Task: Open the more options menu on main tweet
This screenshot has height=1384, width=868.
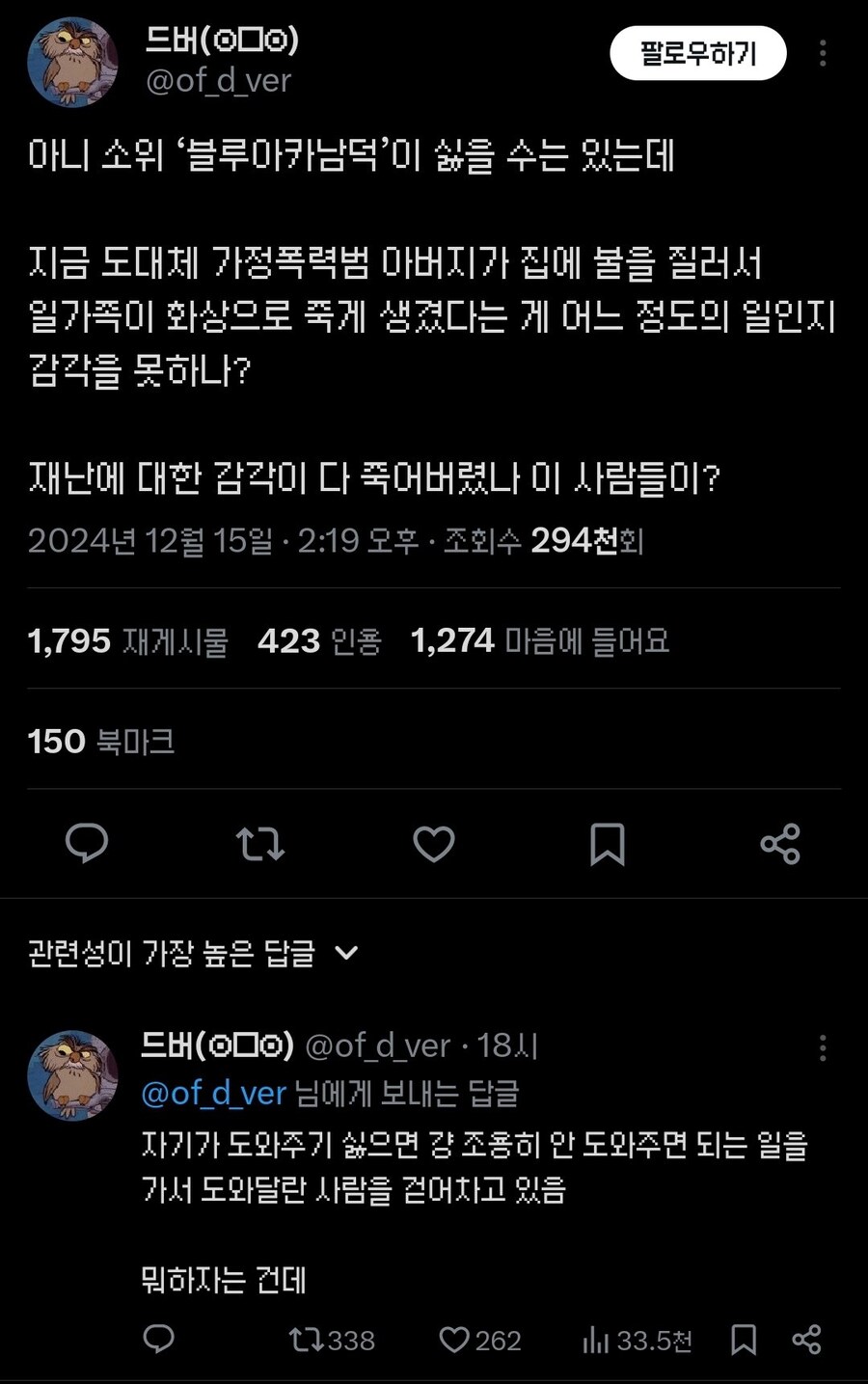Action: point(823,54)
